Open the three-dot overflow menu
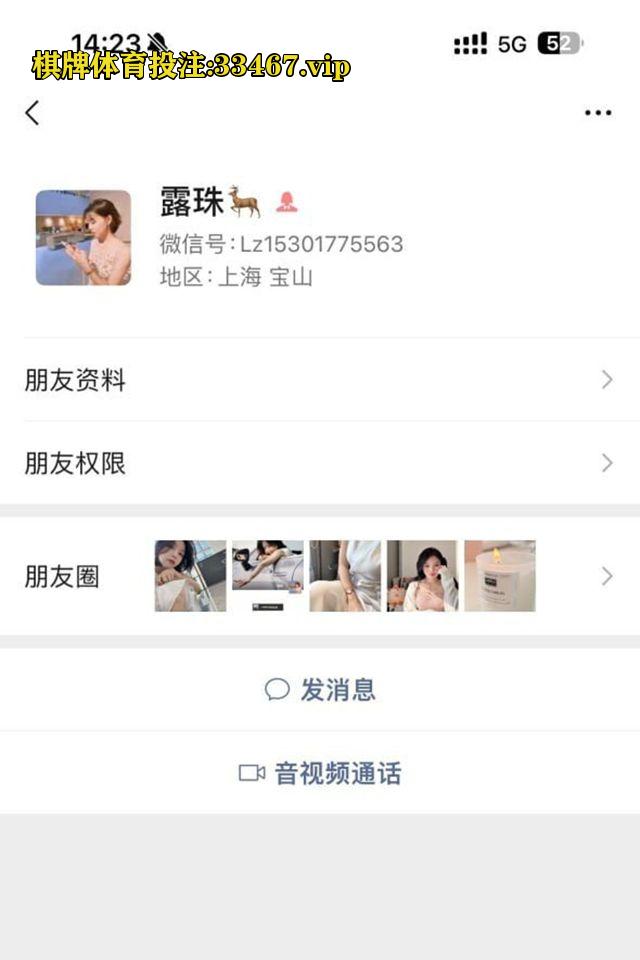Image resolution: width=640 pixels, height=960 pixels. tap(598, 113)
